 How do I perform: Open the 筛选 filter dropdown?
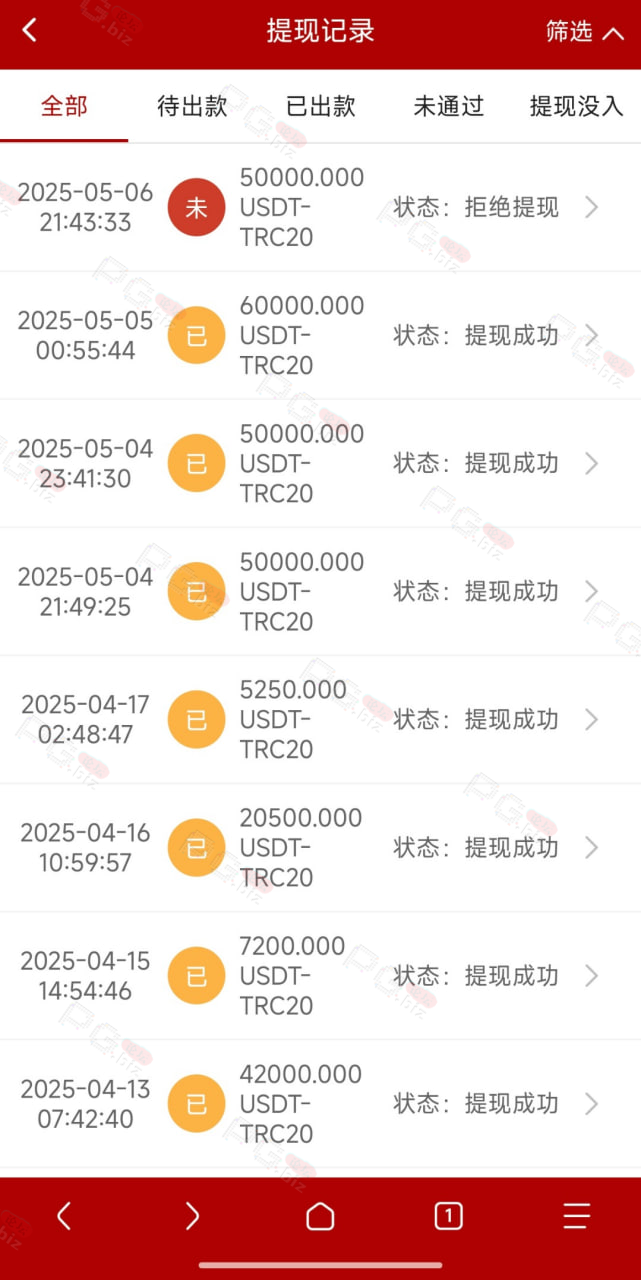tap(584, 32)
